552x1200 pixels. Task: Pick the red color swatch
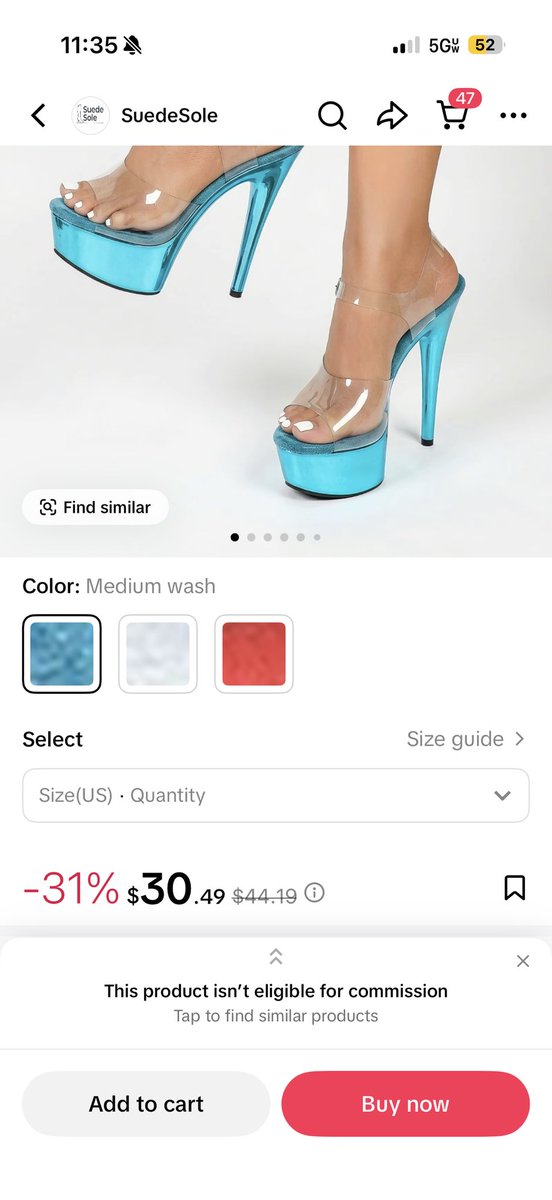254,654
